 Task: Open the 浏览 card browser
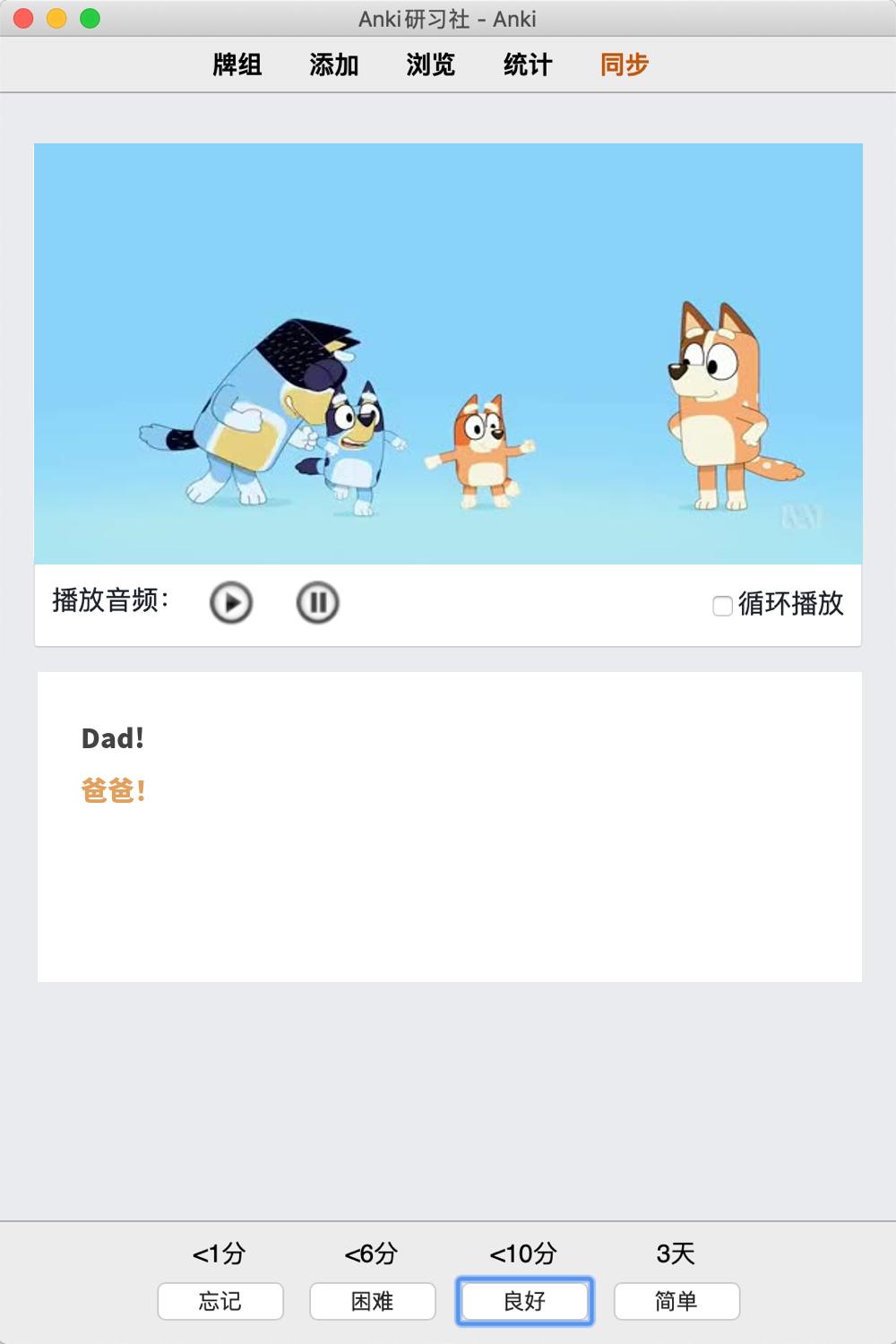click(x=431, y=65)
